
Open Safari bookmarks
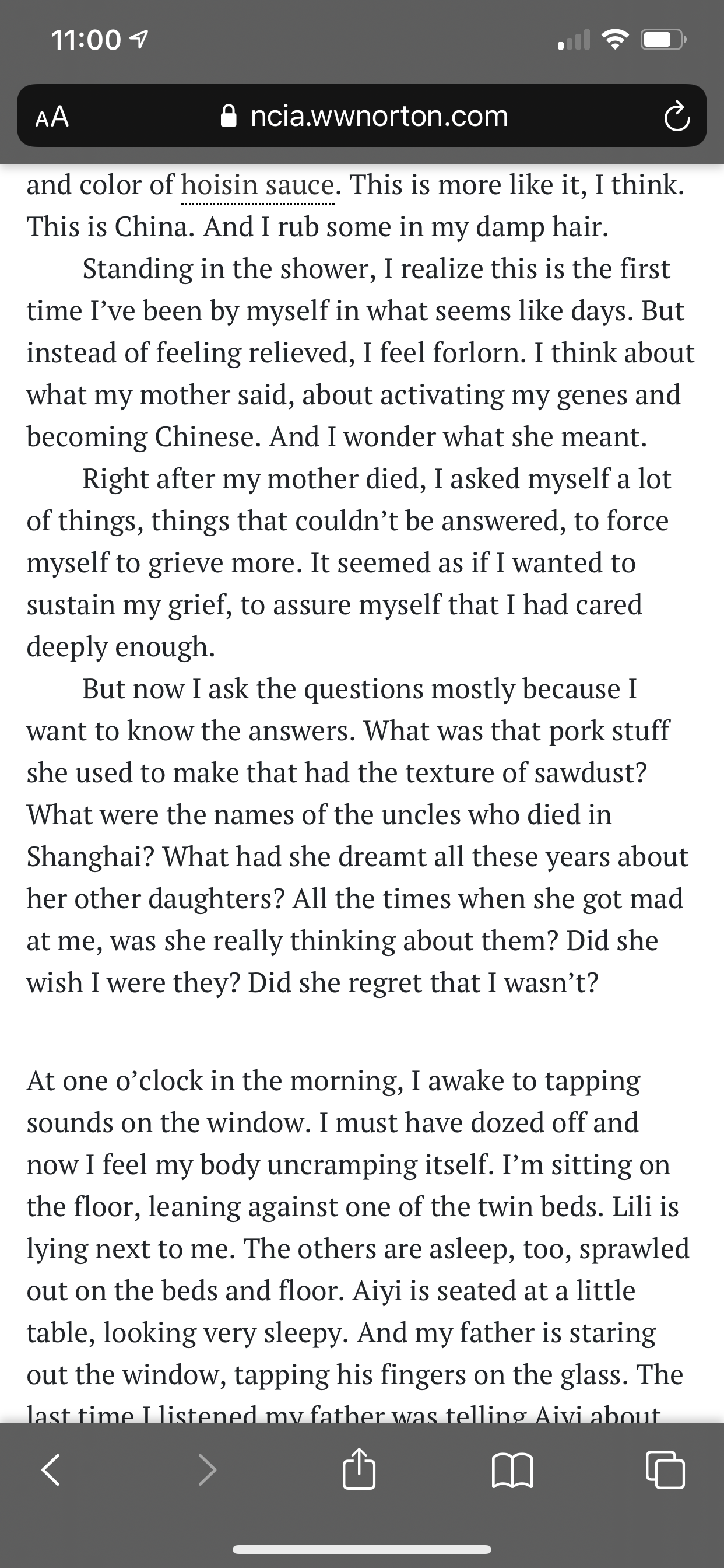coord(512,1471)
